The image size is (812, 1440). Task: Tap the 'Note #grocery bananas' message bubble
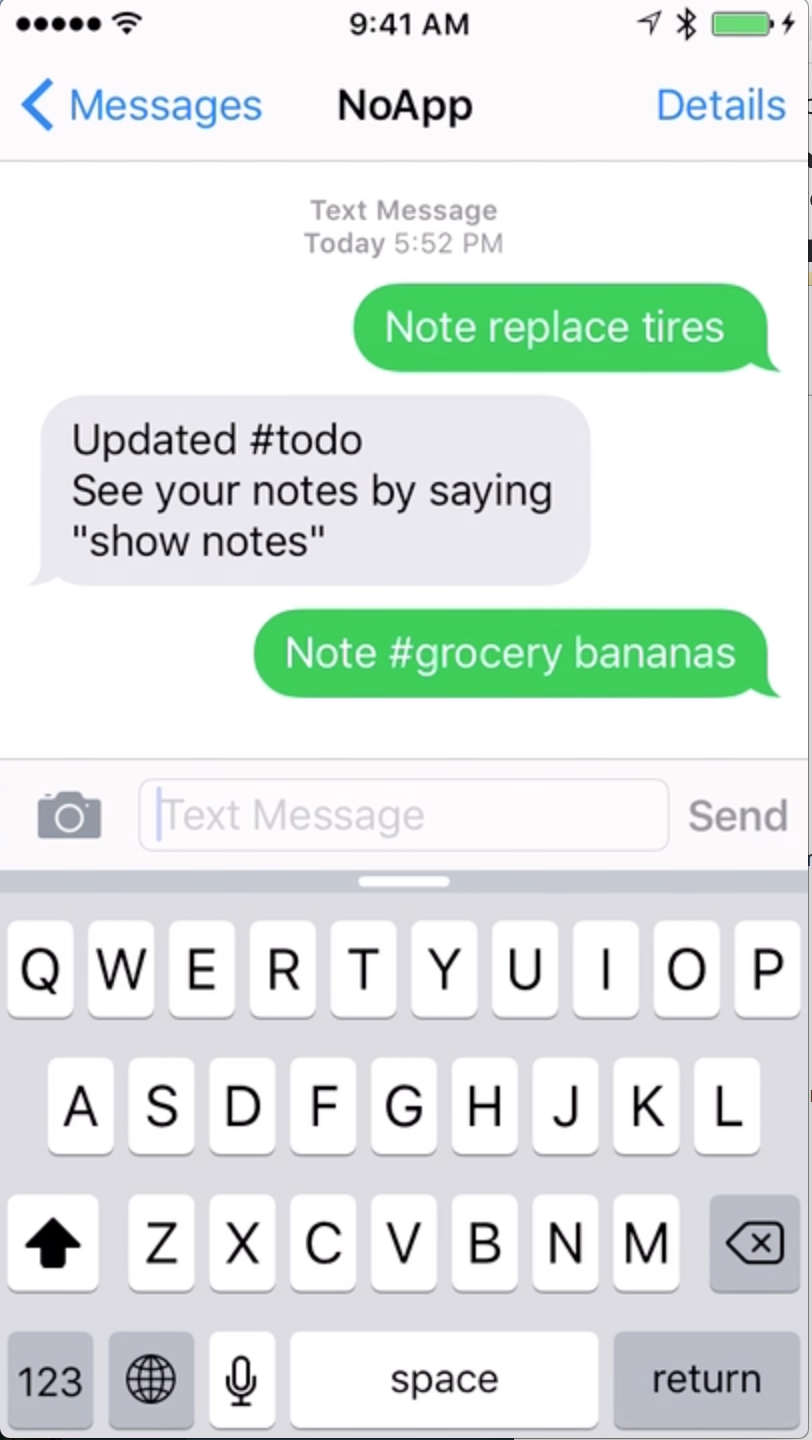510,652
